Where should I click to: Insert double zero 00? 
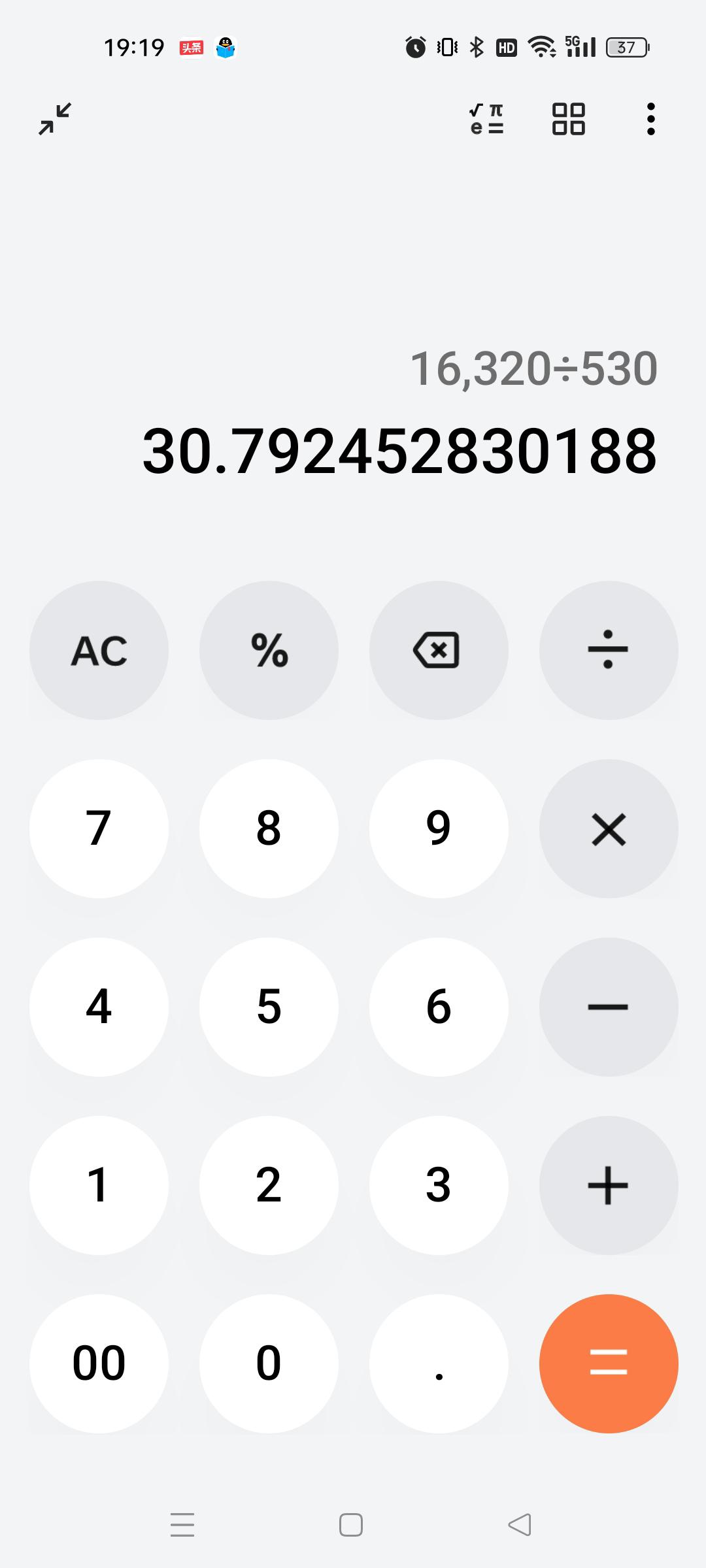pyautogui.click(x=99, y=1364)
